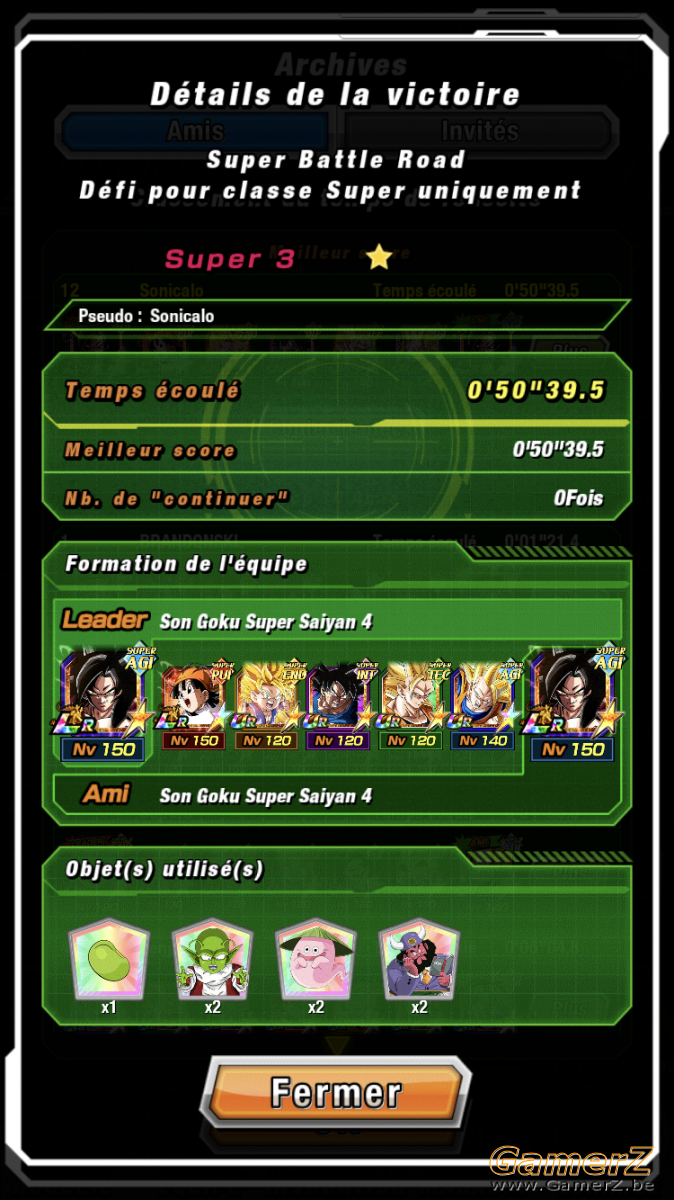This screenshot has height=1200, width=674.
Task: Close the victory details with Fermer
Action: 337,1092
